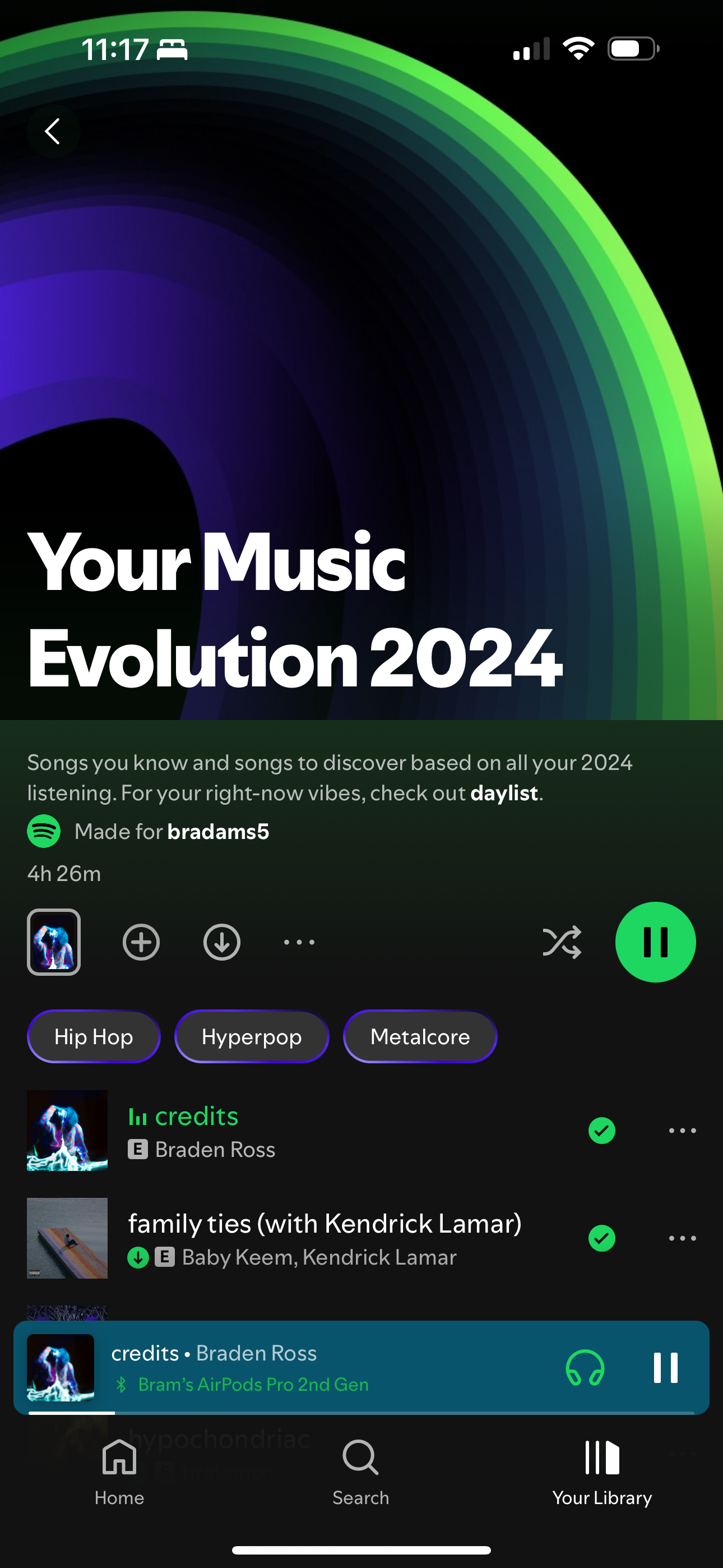Tap the green checkmark on credits
The image size is (723, 1568).
coord(601,1131)
